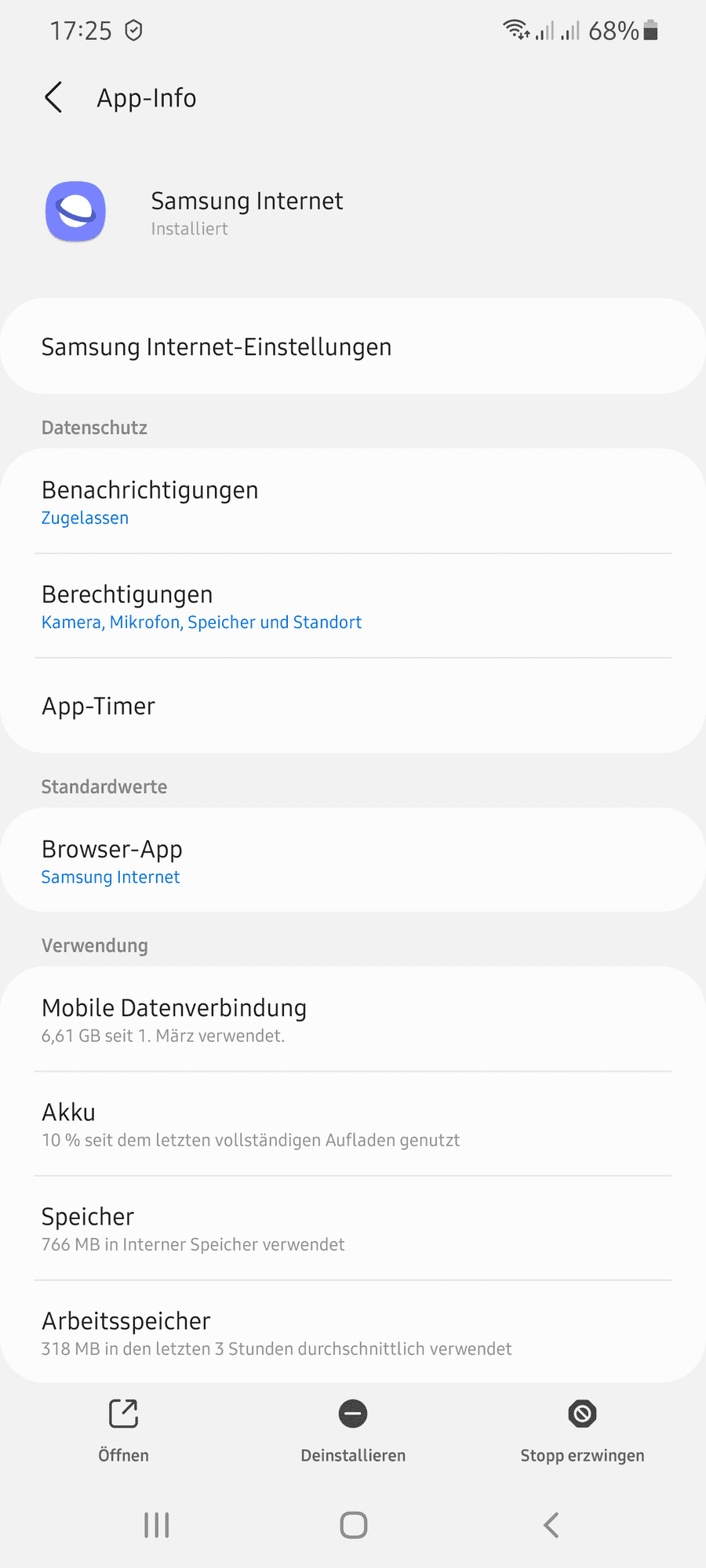Tap Deinstallieren to uninstall the app

pos(353,1430)
